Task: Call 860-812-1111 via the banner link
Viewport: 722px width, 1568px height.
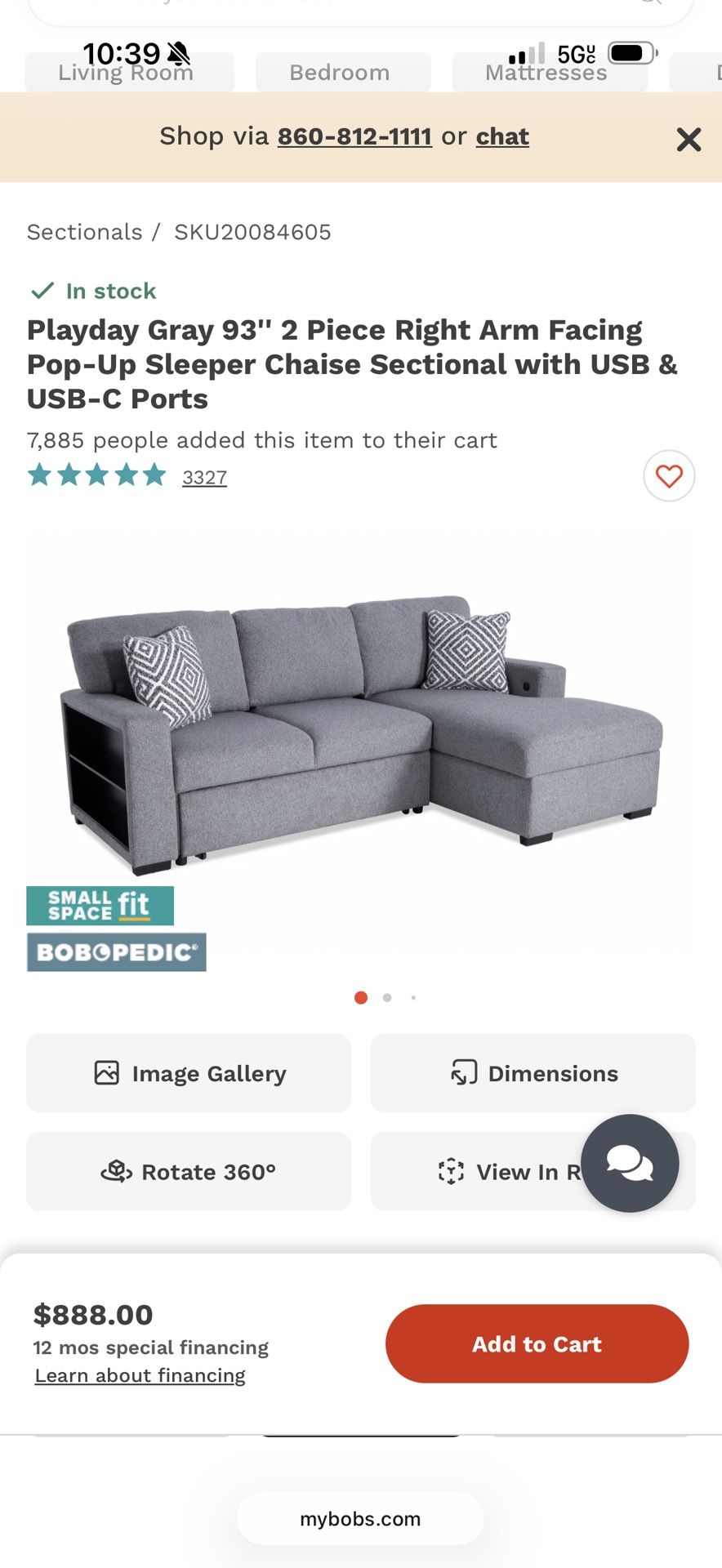Action: click(354, 136)
